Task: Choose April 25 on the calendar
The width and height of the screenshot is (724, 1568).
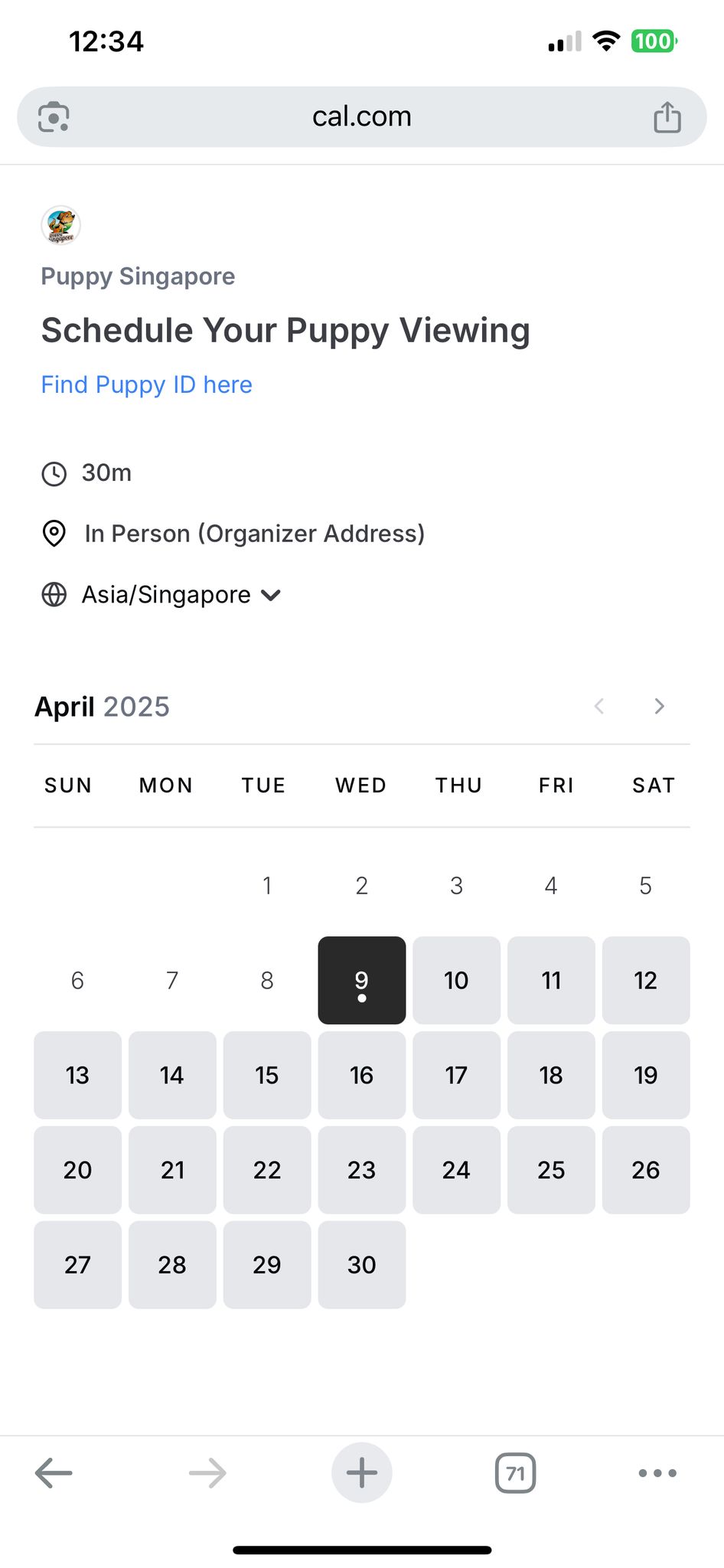Action: tap(551, 1170)
